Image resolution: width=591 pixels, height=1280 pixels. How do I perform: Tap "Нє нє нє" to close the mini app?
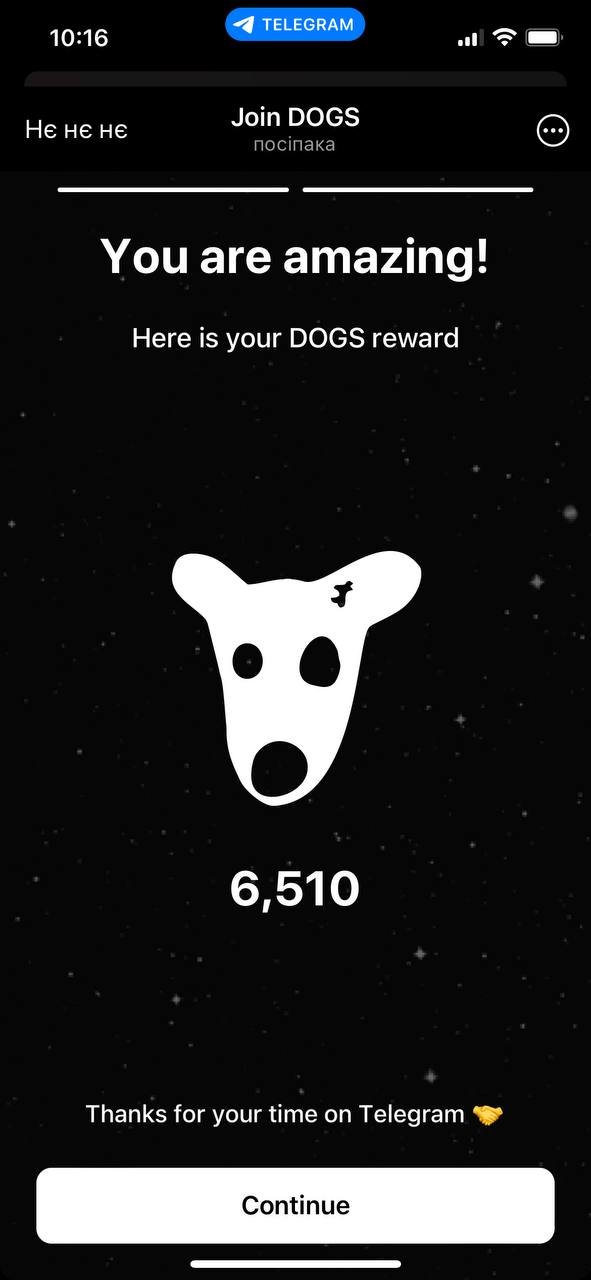[x=77, y=130]
